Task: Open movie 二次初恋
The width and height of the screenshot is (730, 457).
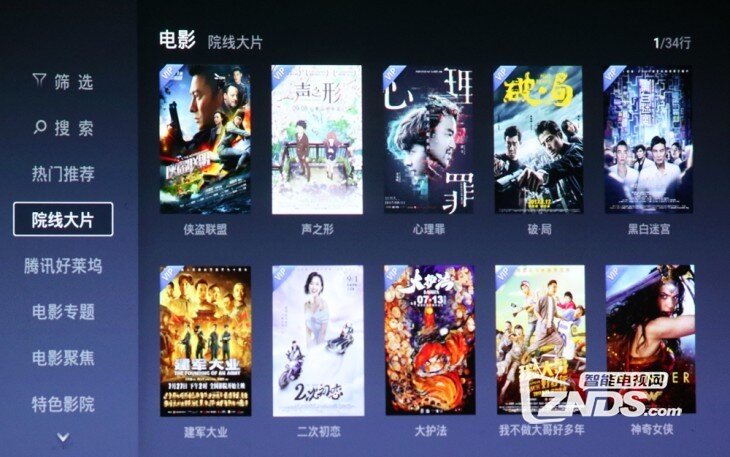Action: click(316, 341)
